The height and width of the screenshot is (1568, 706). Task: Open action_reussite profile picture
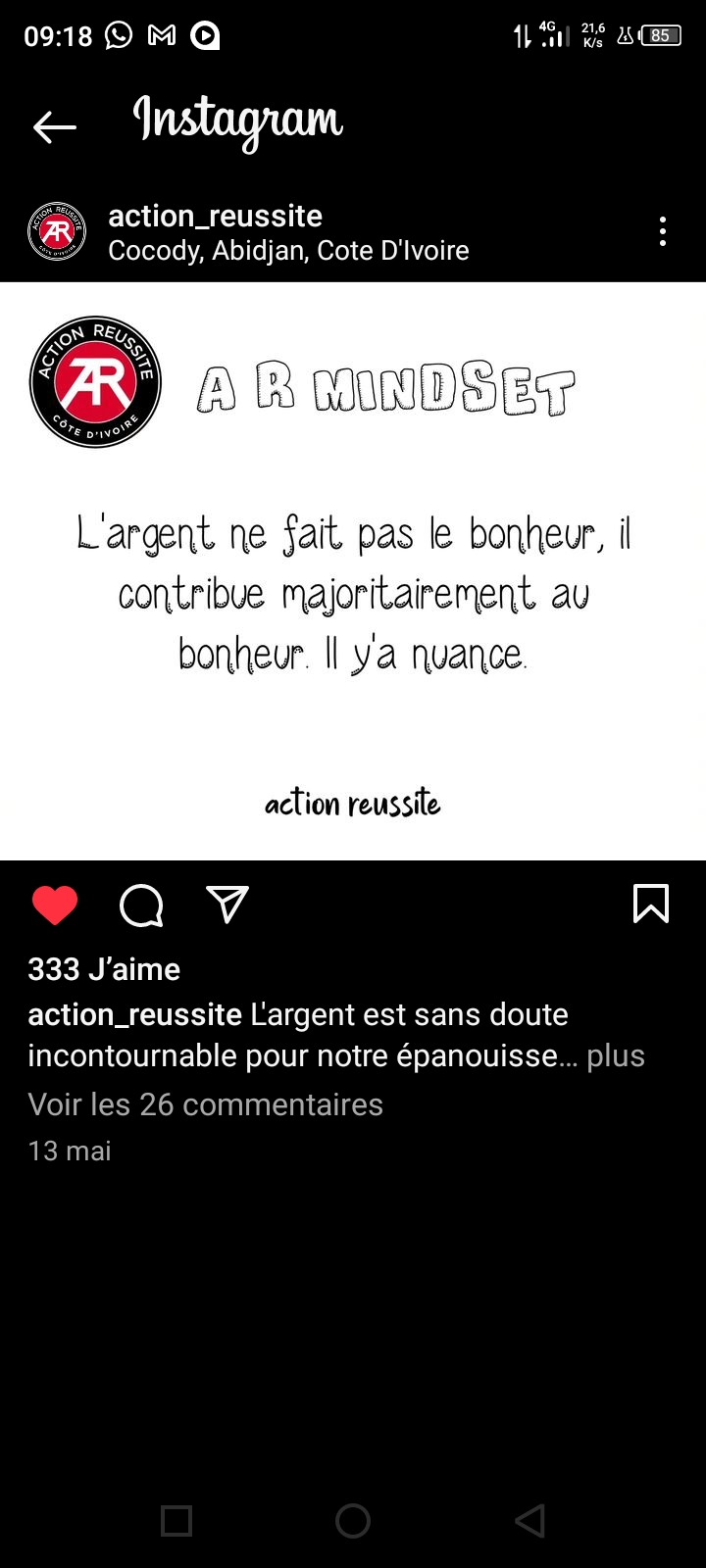coord(56,232)
